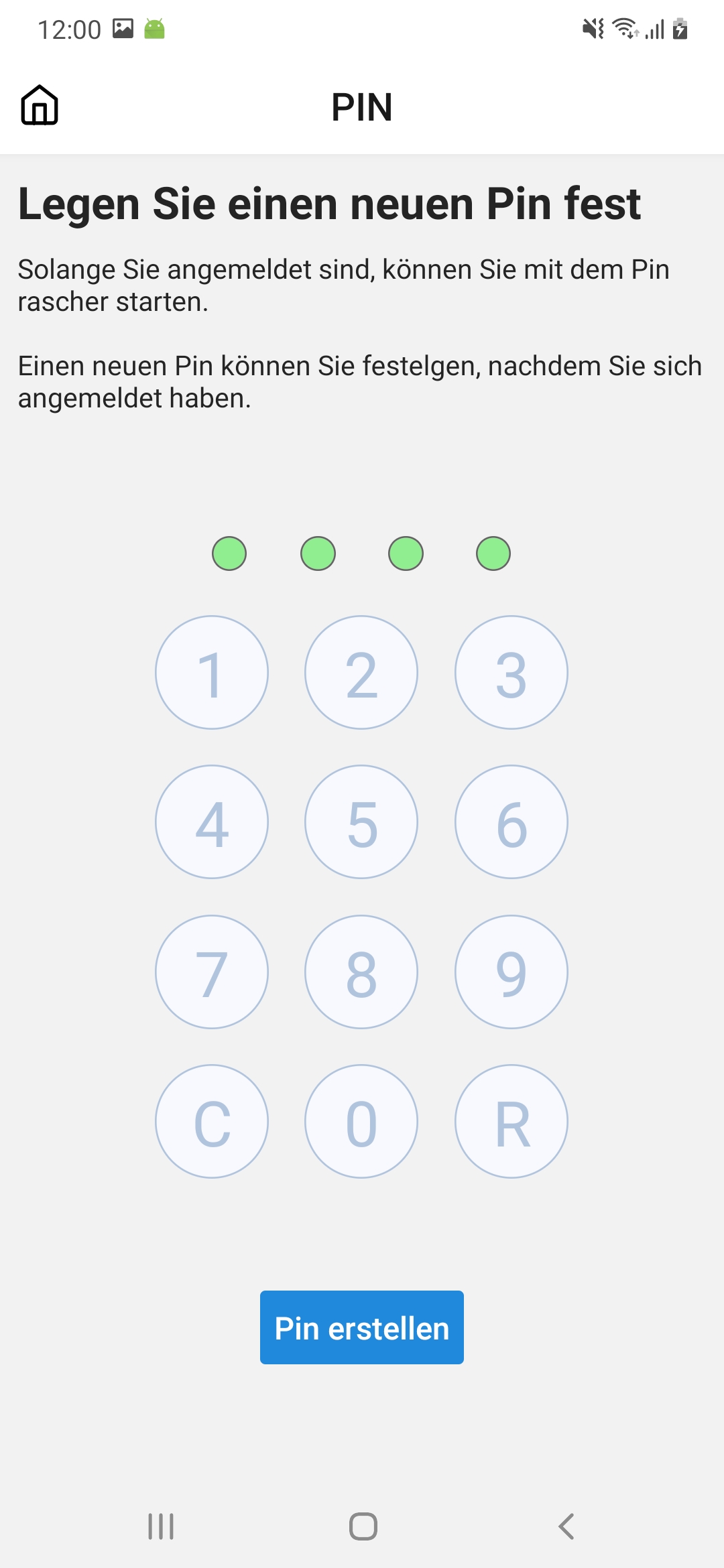Tap the 0 key on the keypad
This screenshot has width=724, height=1568.
pyautogui.click(x=361, y=1122)
